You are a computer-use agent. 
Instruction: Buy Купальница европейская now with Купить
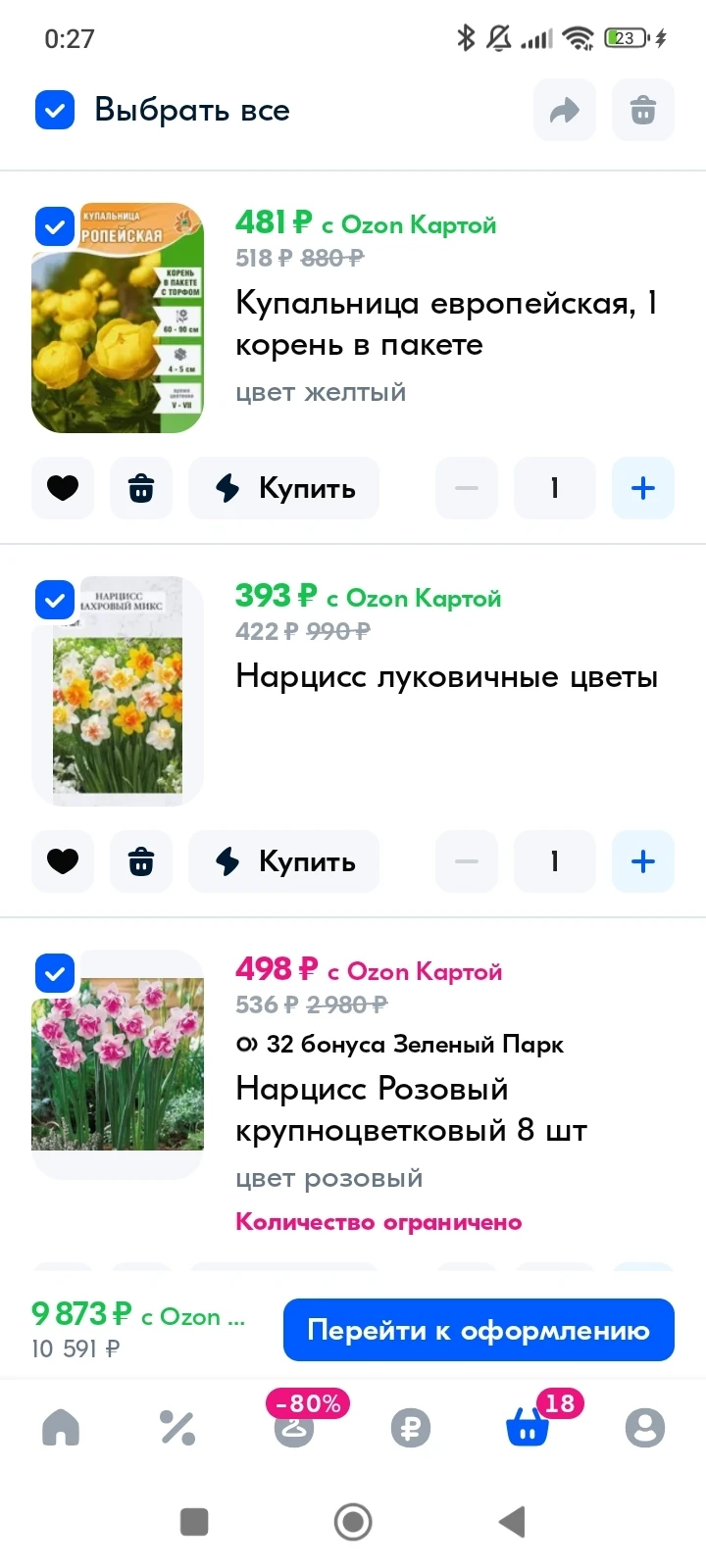[x=283, y=488]
